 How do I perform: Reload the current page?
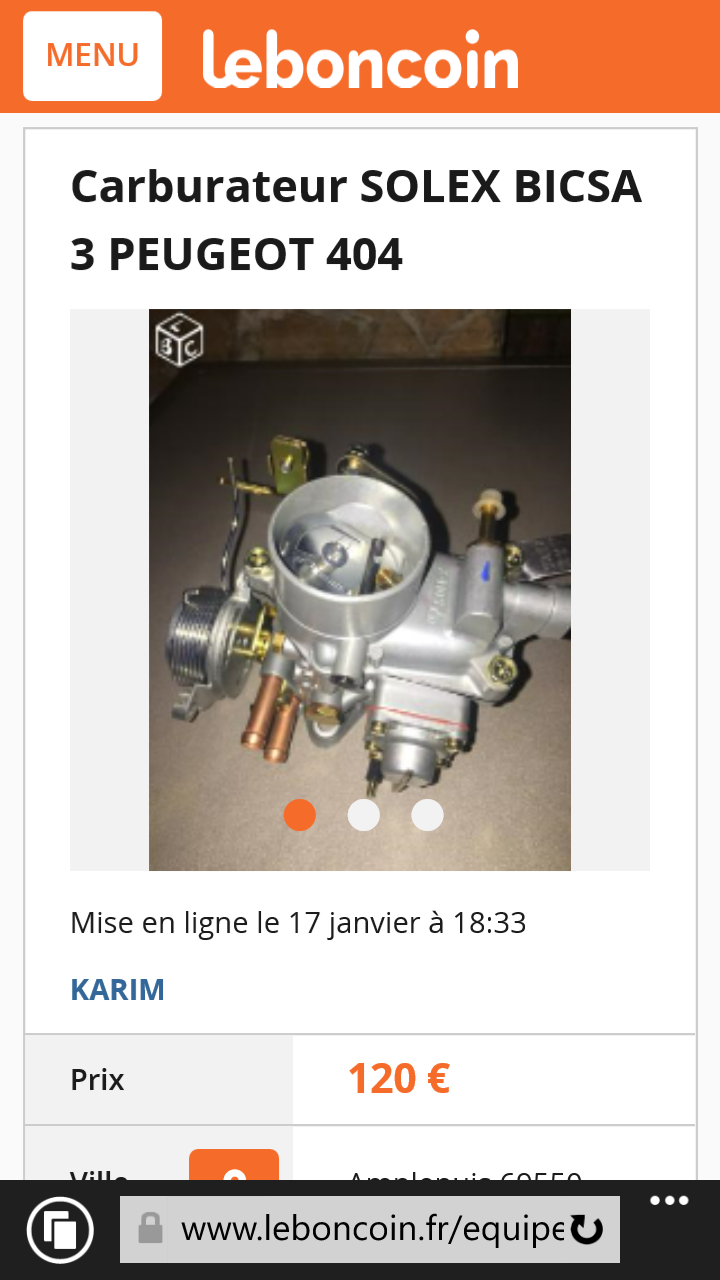(x=587, y=1229)
